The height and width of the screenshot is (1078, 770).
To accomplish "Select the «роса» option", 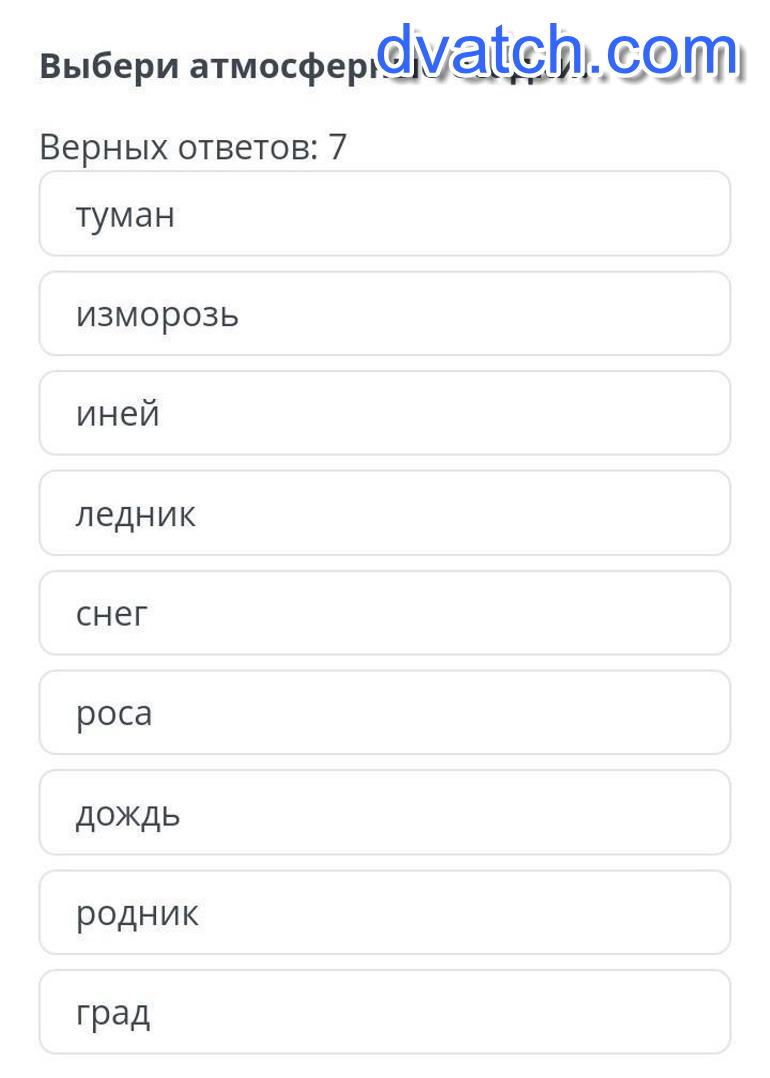I will click(x=384, y=713).
